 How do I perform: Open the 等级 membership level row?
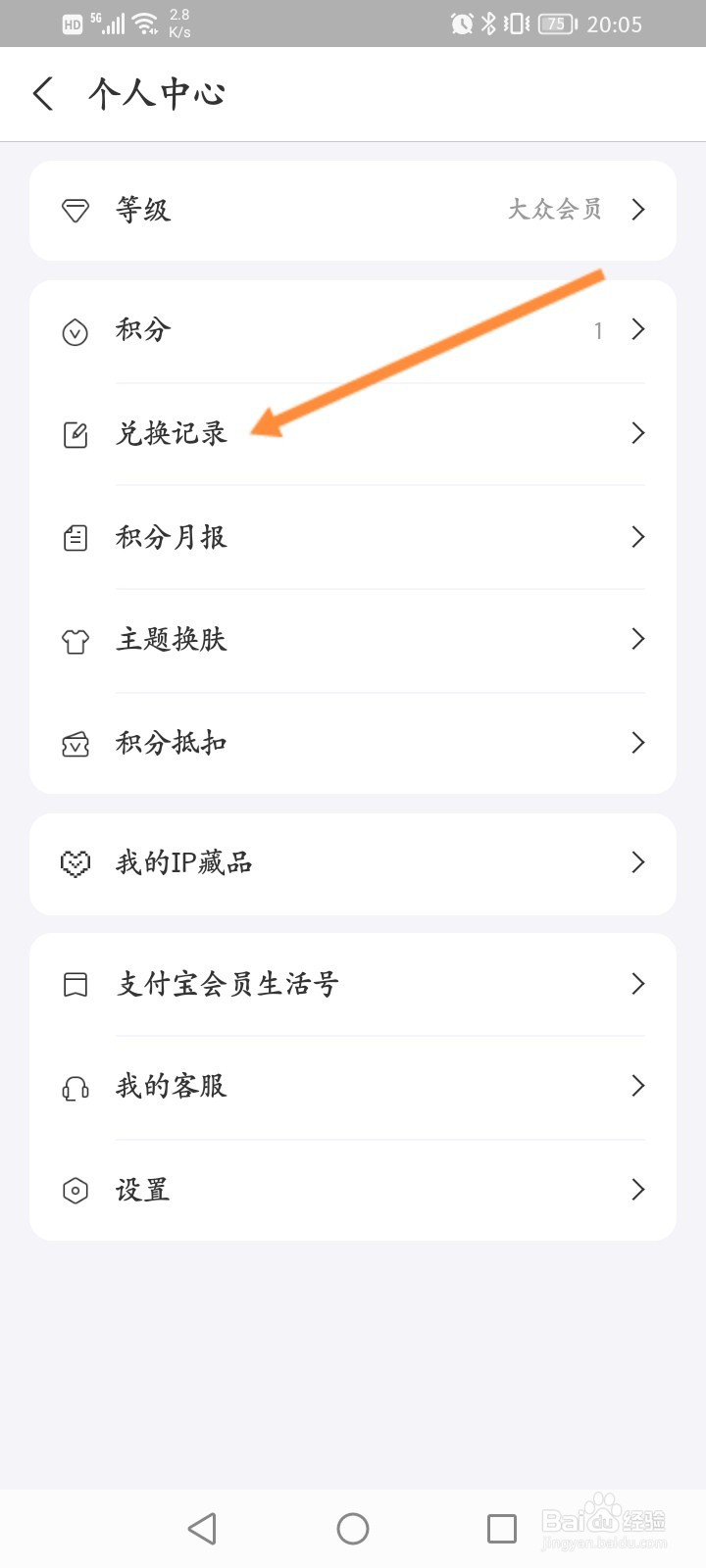click(353, 210)
